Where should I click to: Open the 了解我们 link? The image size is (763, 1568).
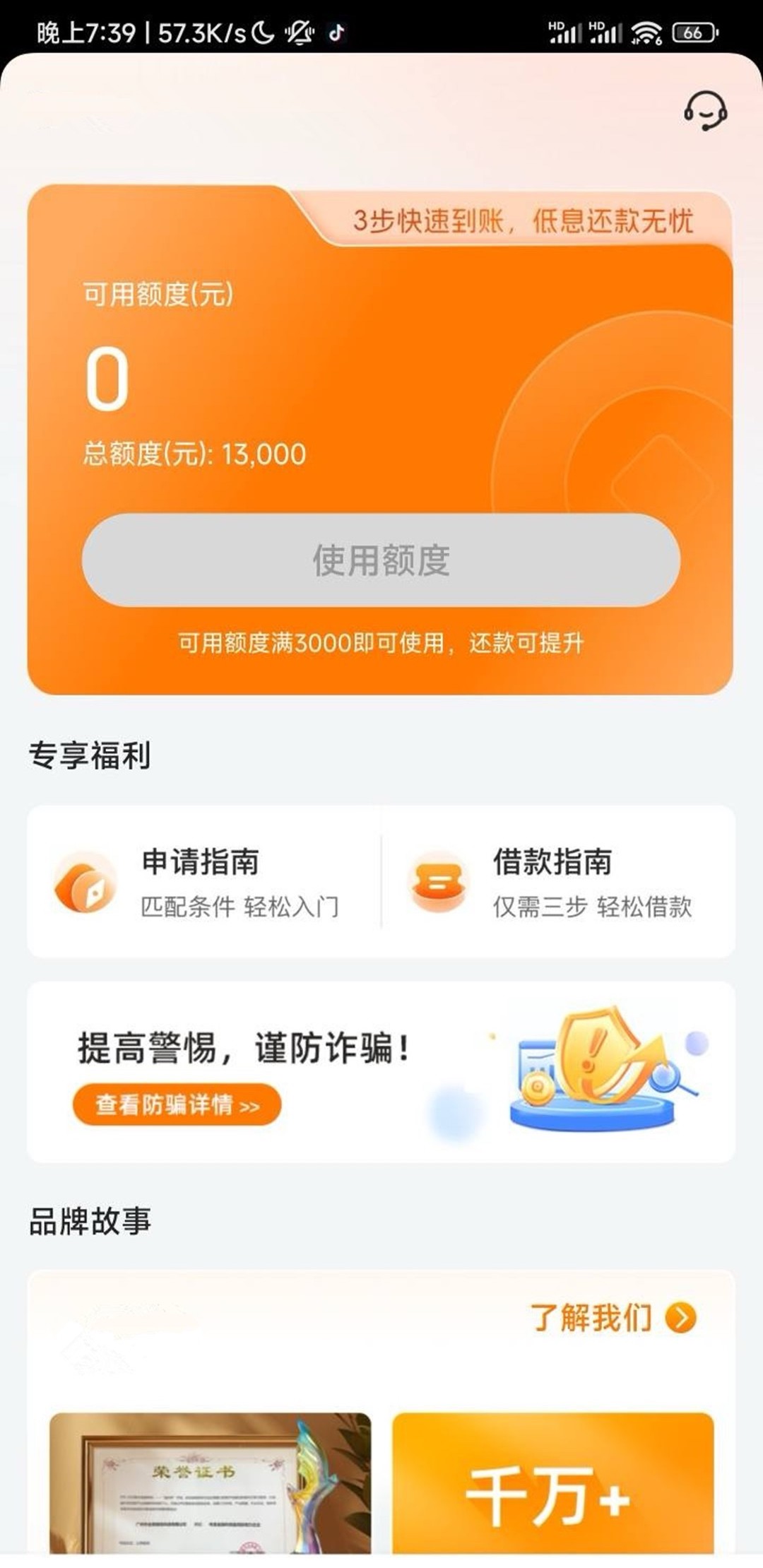[612, 1318]
